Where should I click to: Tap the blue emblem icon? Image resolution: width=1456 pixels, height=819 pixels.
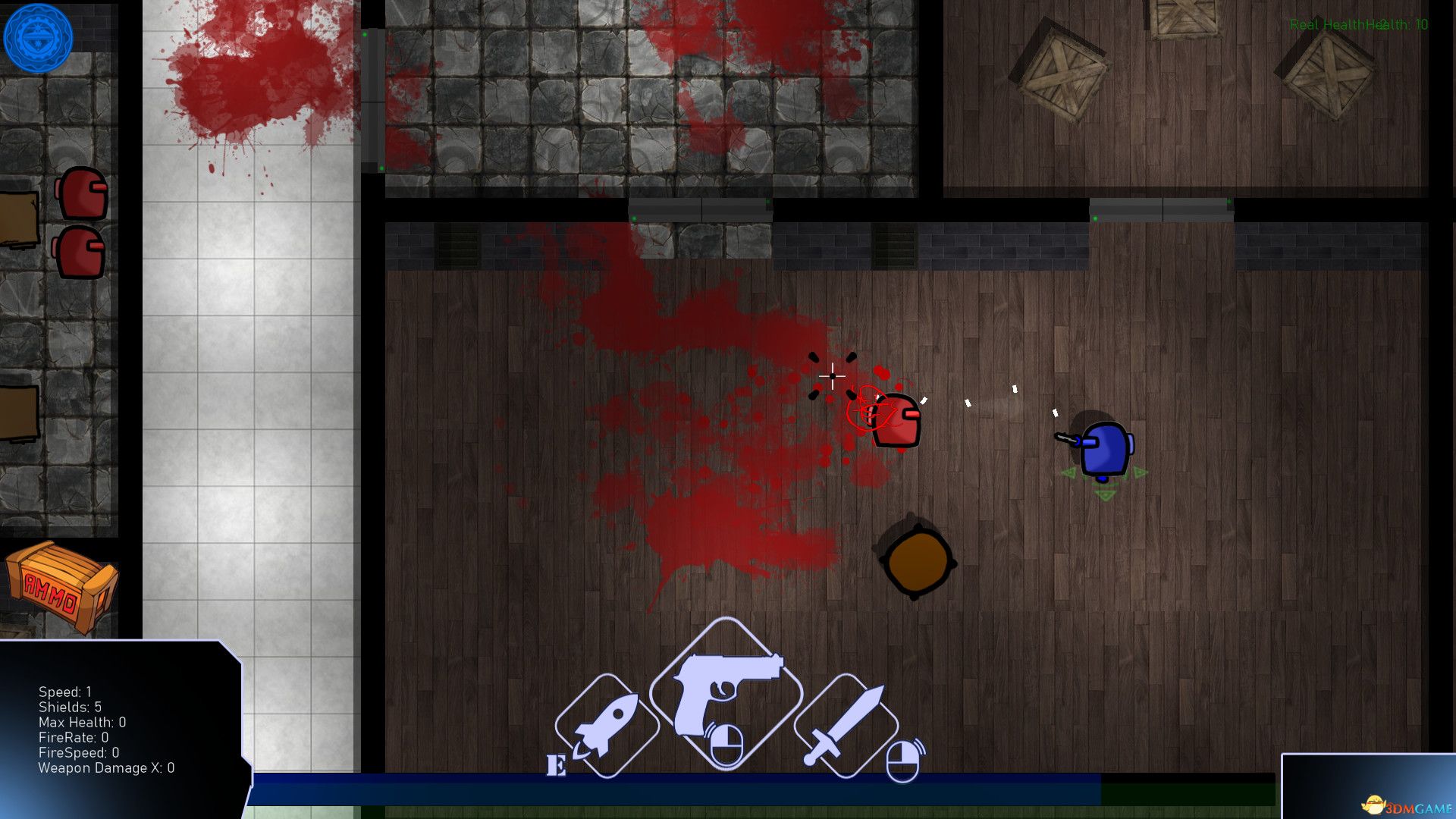tap(38, 38)
